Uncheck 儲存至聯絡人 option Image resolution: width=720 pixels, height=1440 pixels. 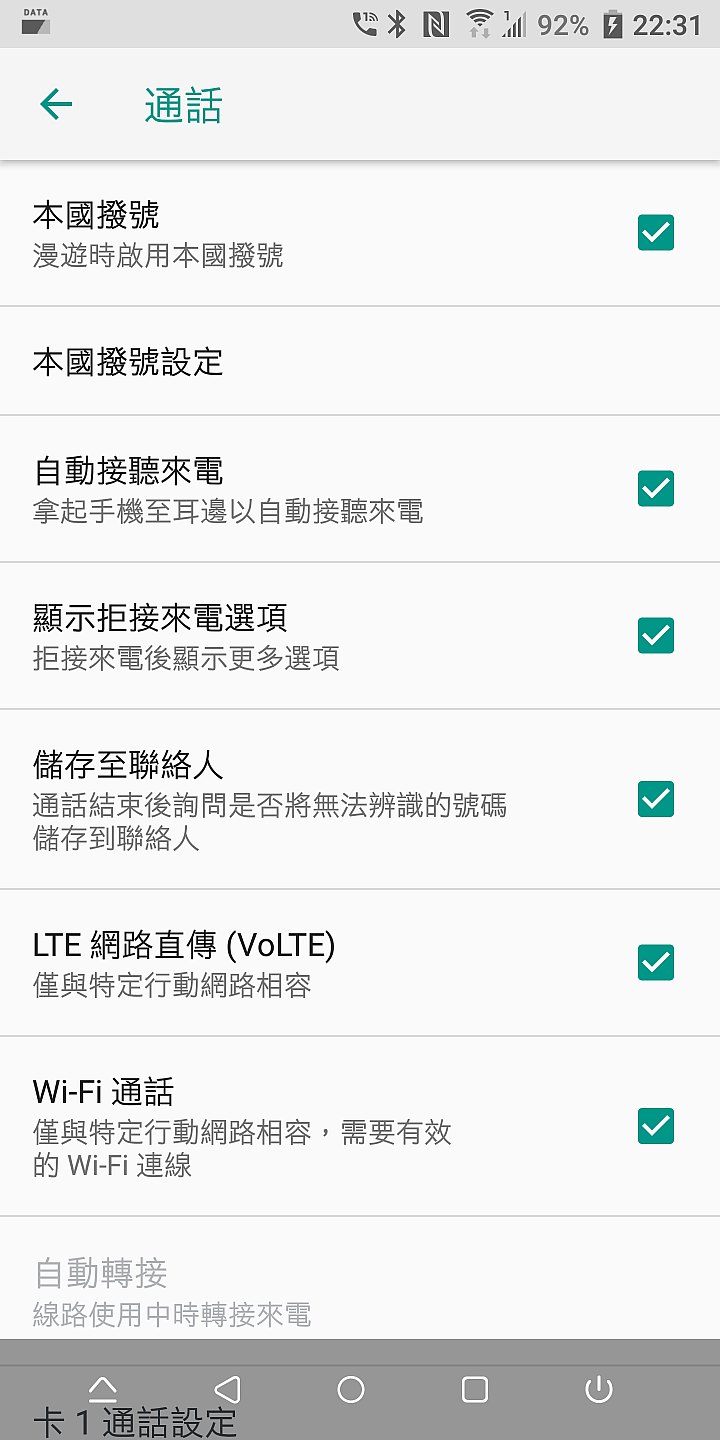tap(656, 800)
